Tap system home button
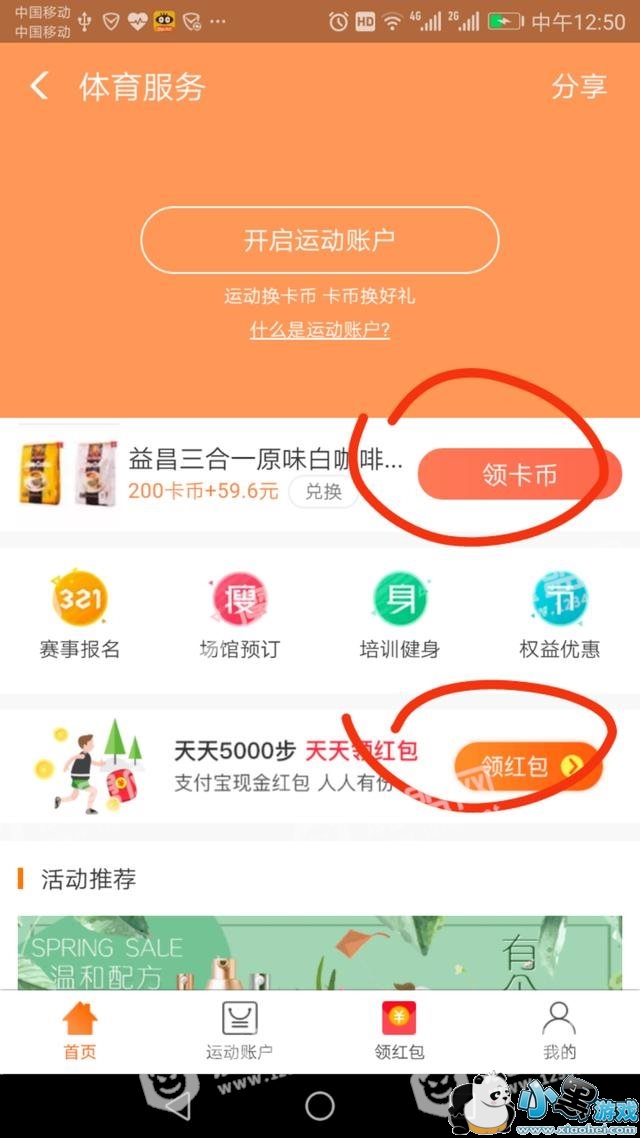640x1138 pixels. [x=320, y=1106]
